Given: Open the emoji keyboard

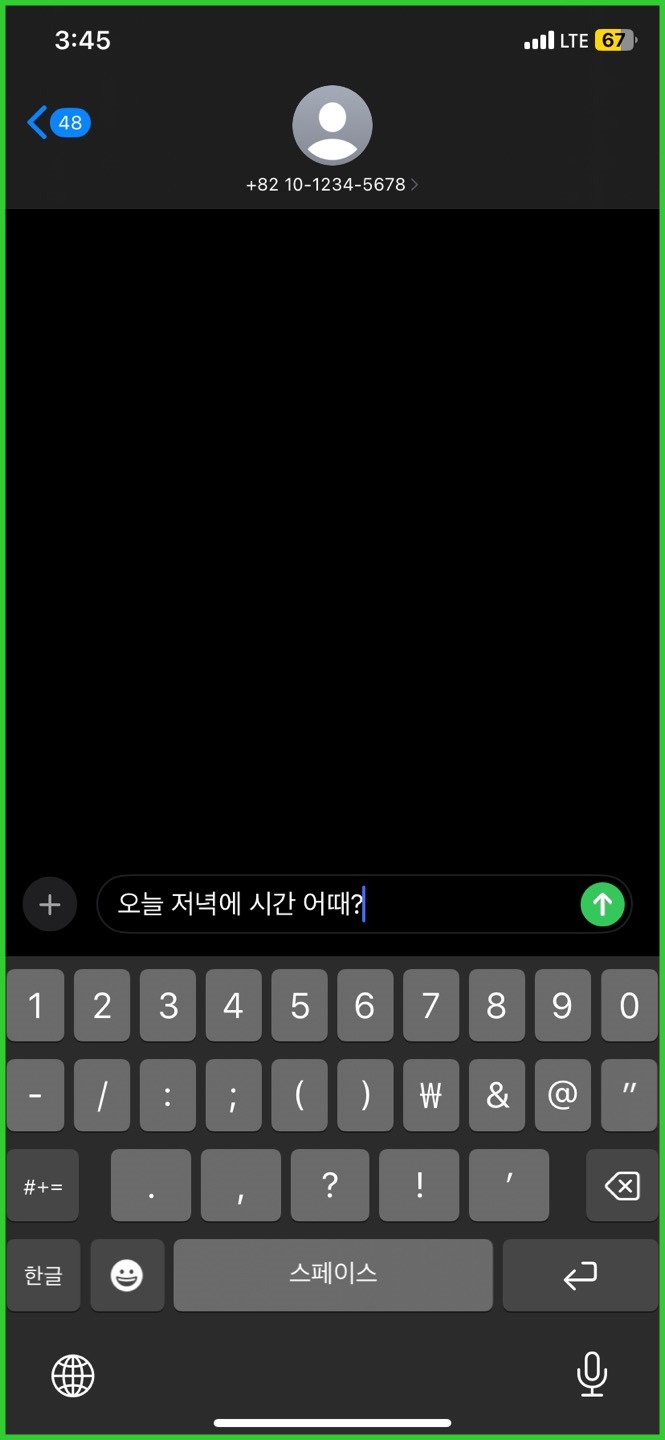Looking at the screenshot, I should point(127,1276).
